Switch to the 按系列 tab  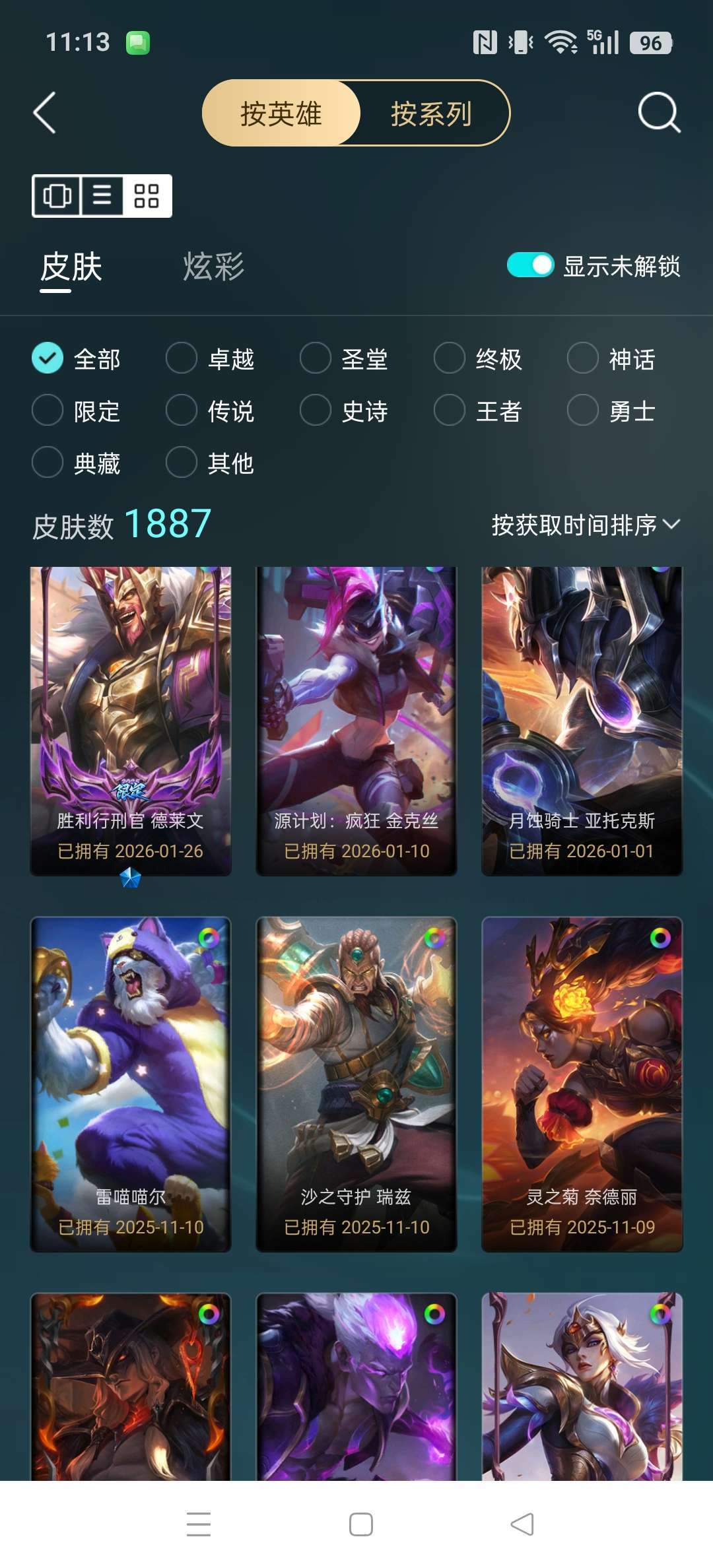tap(431, 114)
